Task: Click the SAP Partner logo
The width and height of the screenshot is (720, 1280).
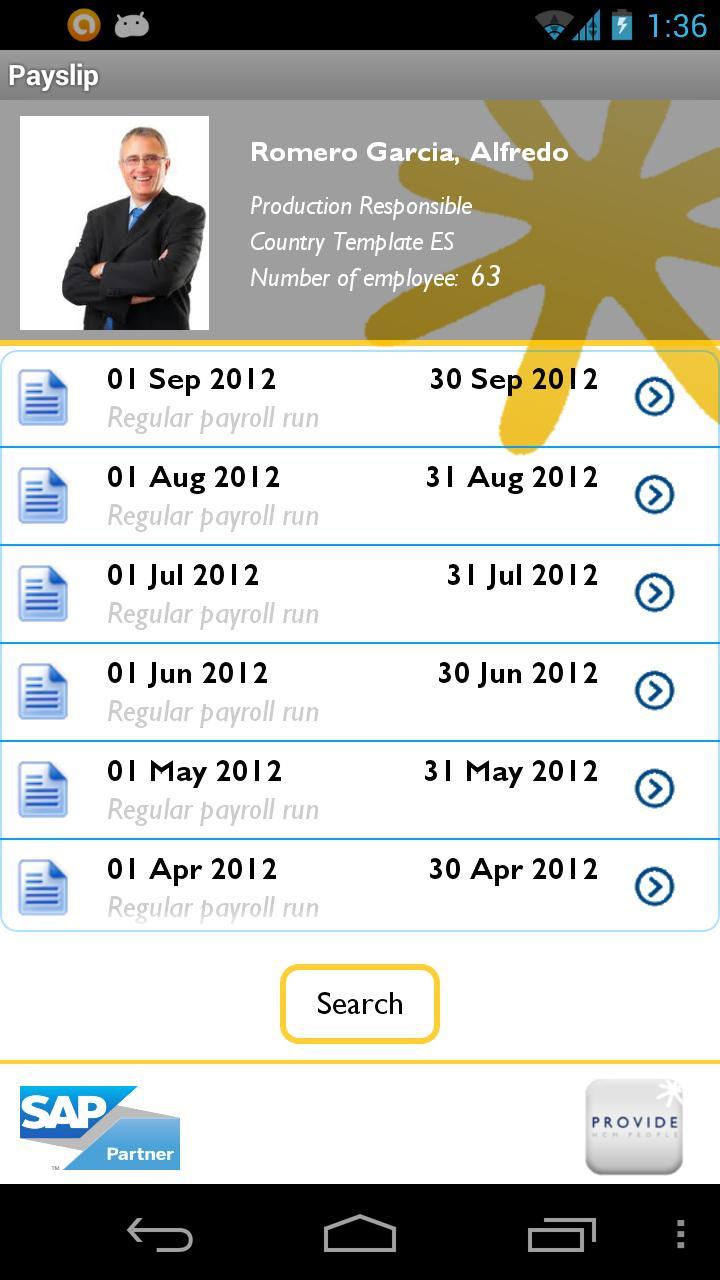Action: [99, 1125]
